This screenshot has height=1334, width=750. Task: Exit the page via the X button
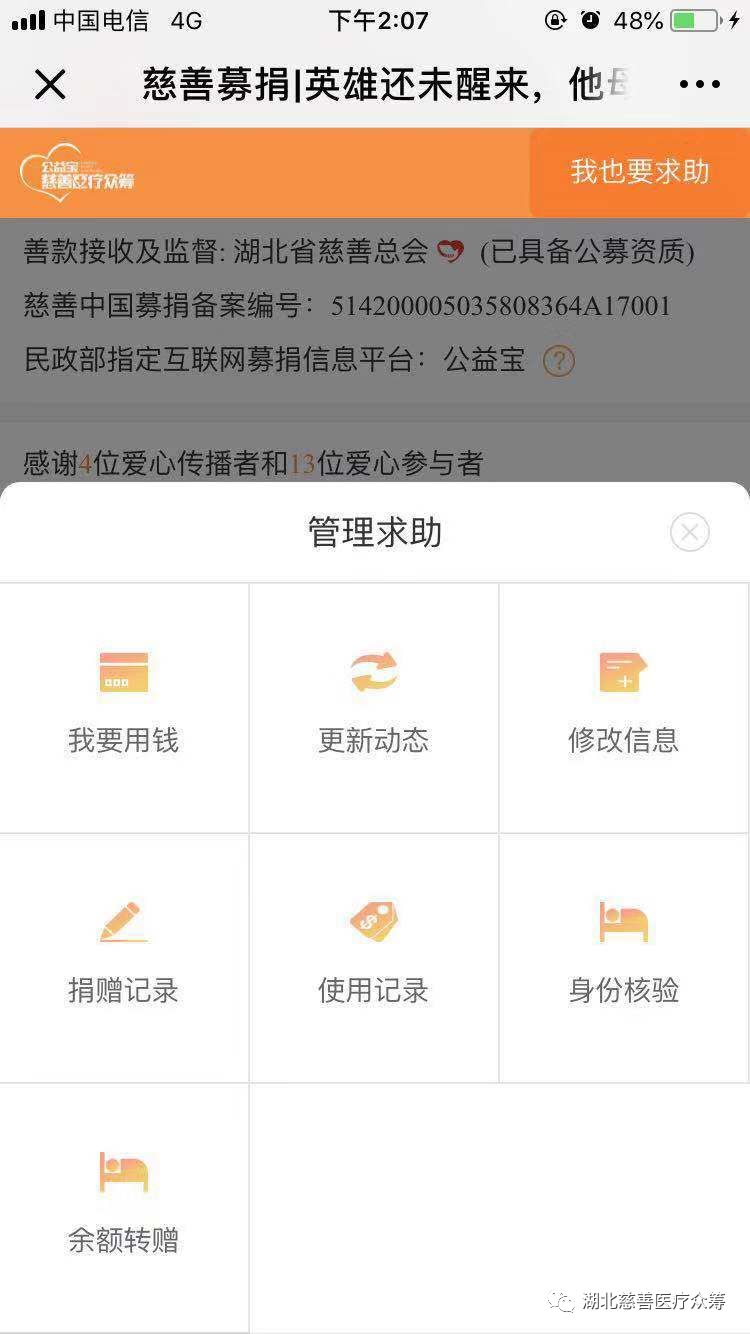[49, 84]
